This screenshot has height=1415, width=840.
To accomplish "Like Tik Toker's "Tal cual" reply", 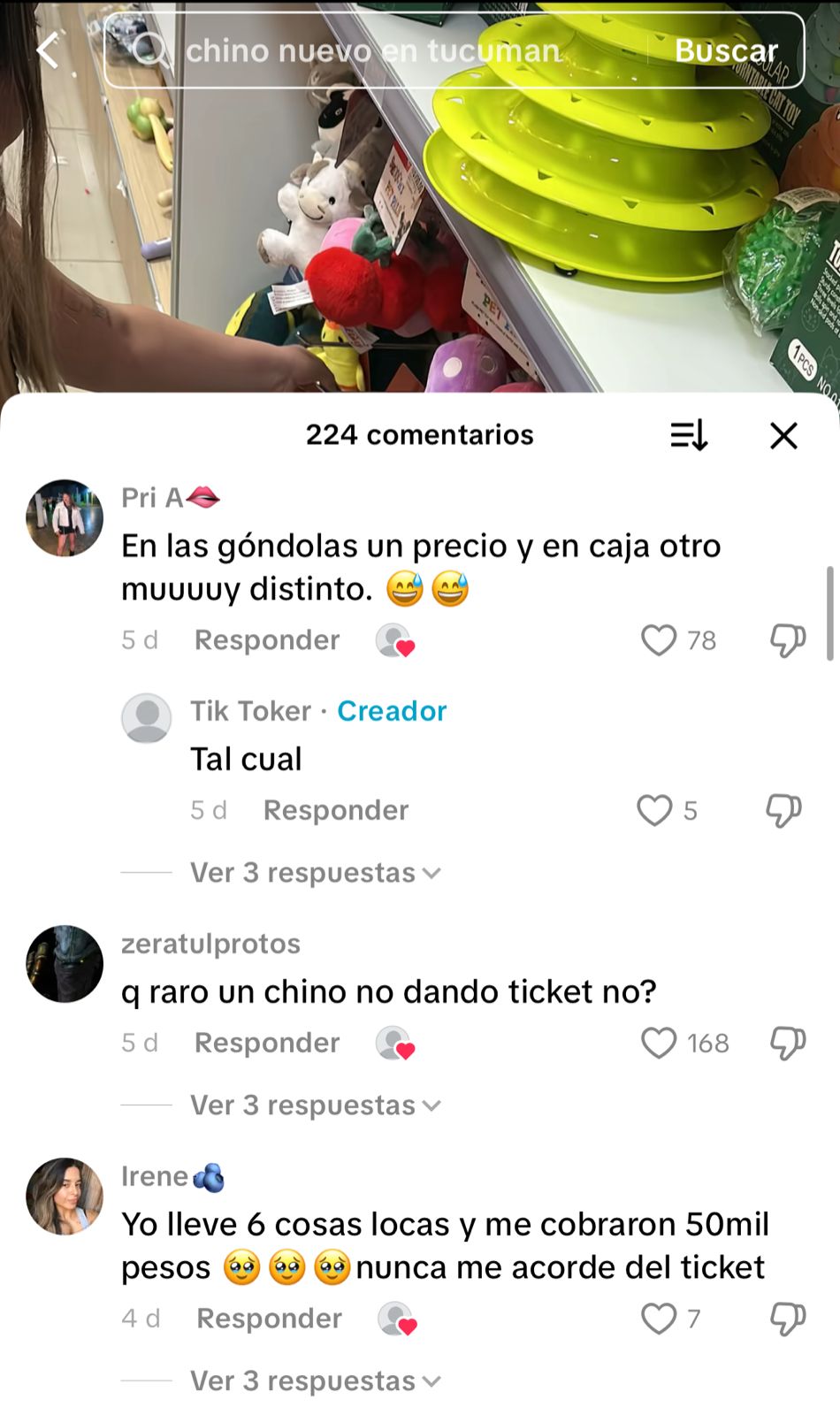I will coord(655,810).
